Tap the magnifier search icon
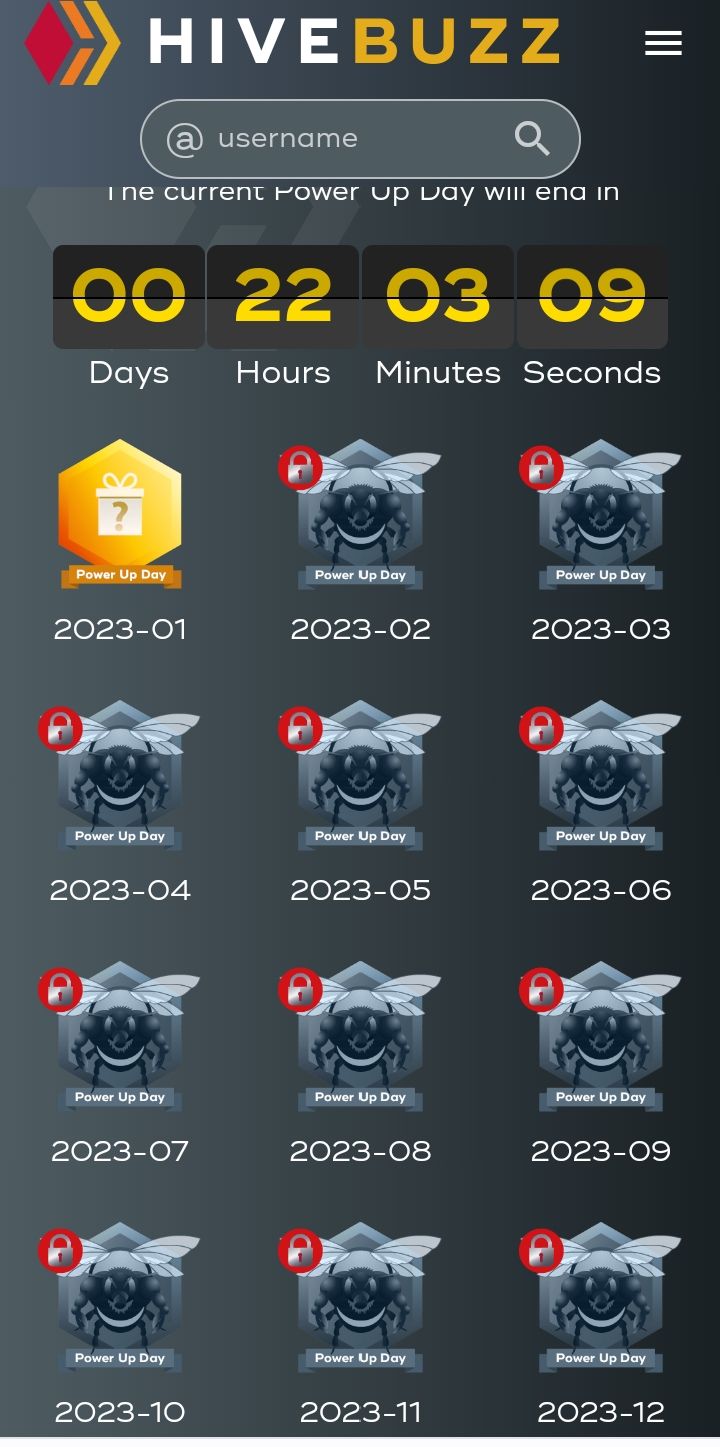The image size is (720, 1447). (532, 139)
